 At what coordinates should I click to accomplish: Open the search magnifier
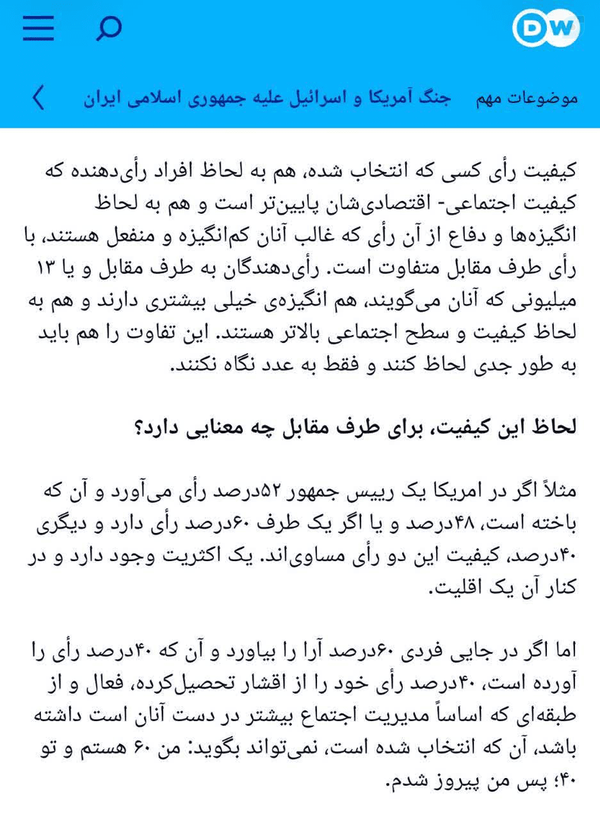109,28
